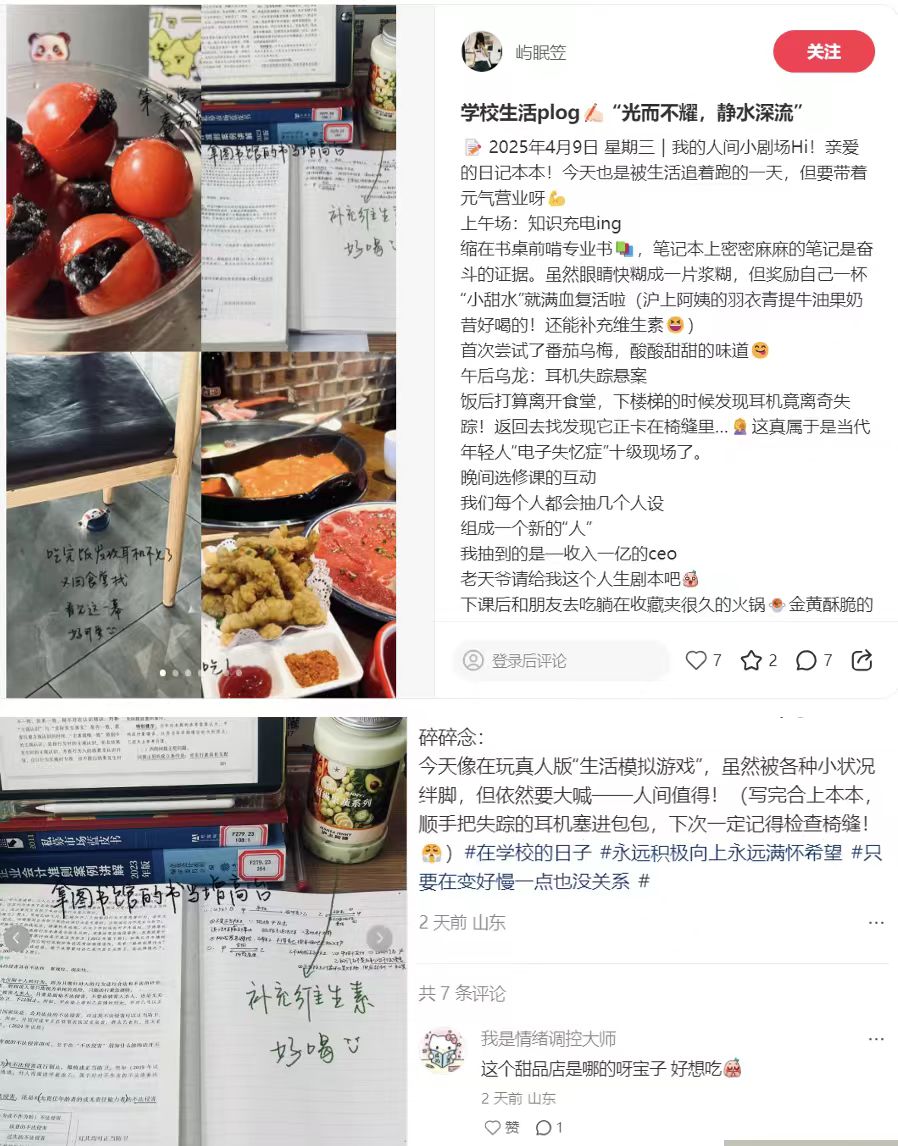This screenshot has height=1146, width=898.
Task: Open the post's overflow menu beside 2 天前 山东
Action: 876,923
